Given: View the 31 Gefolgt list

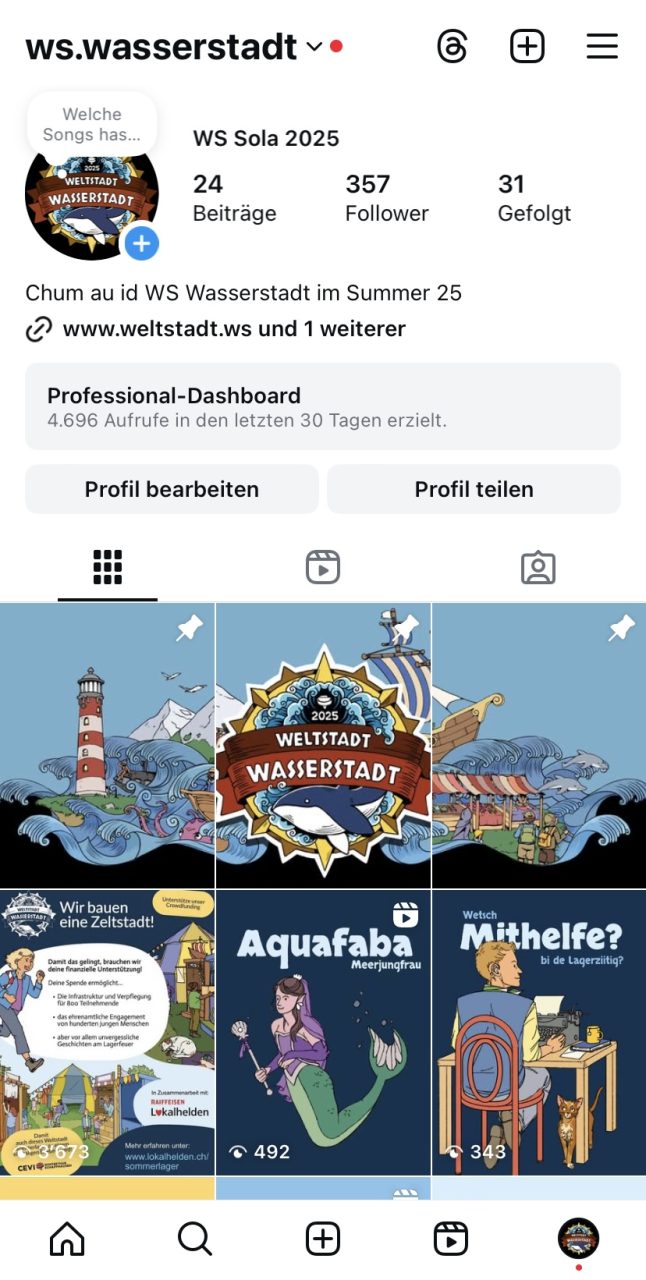Looking at the screenshot, I should [534, 198].
